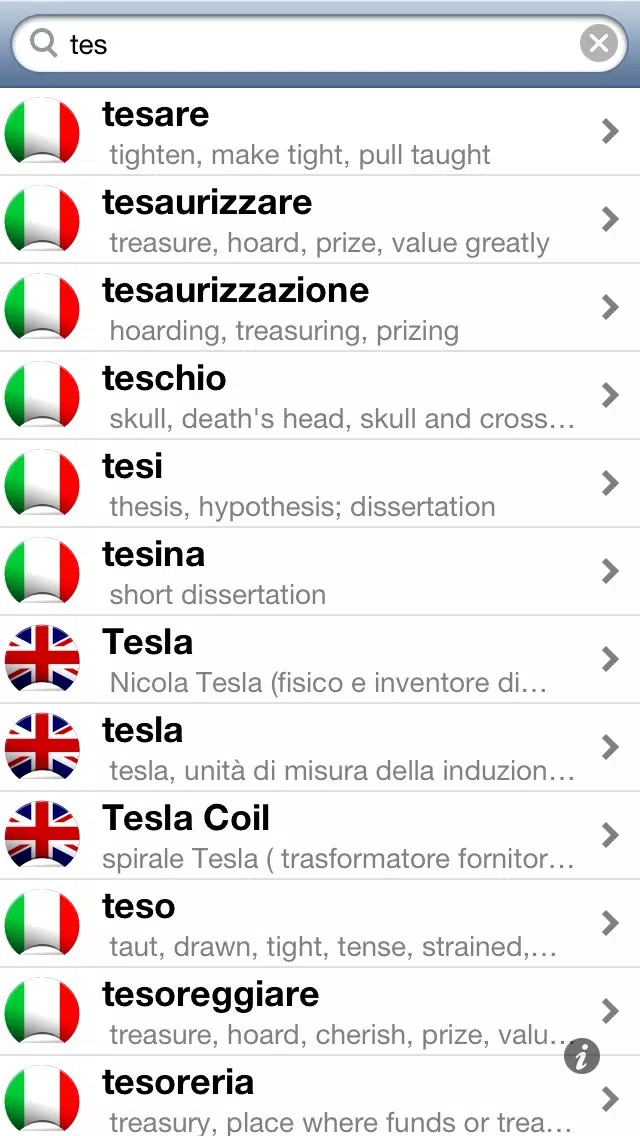
Task: Open the capitalized Tesla (Nicola Tesla) entry
Action: click(x=320, y=660)
